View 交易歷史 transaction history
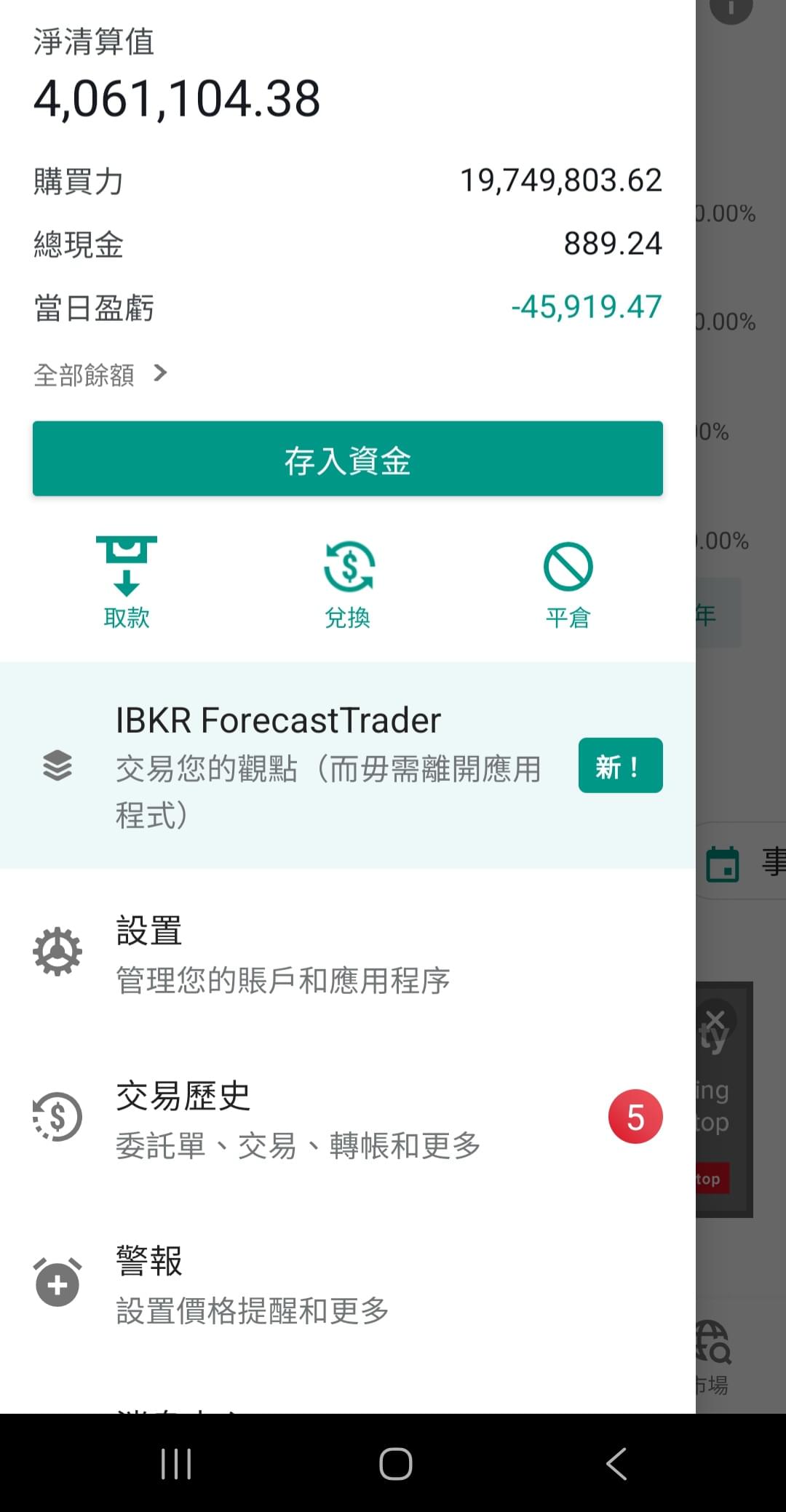This screenshot has height=1512, width=786. pyautogui.click(x=348, y=1118)
